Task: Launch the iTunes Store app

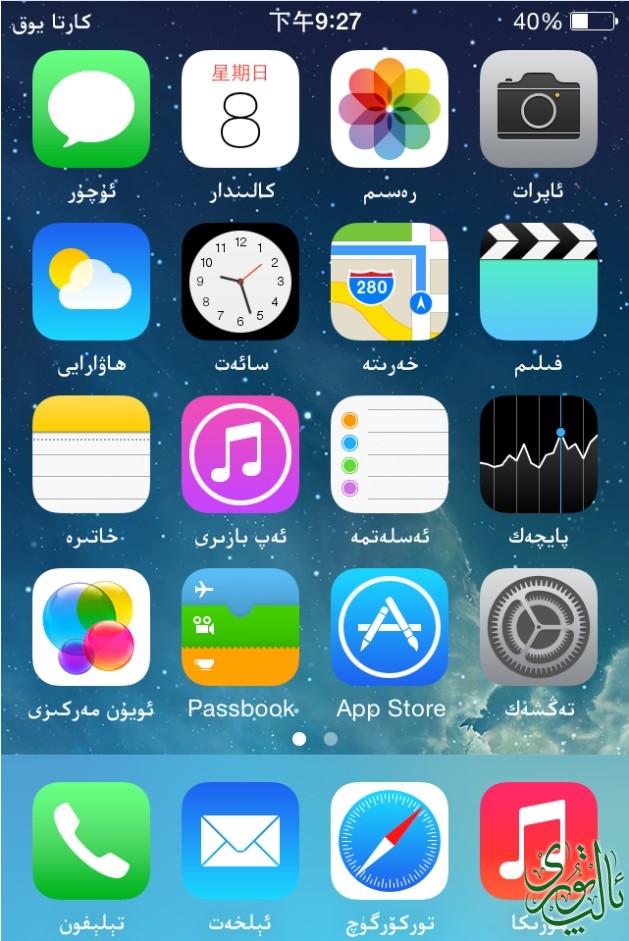Action: pos(240,454)
